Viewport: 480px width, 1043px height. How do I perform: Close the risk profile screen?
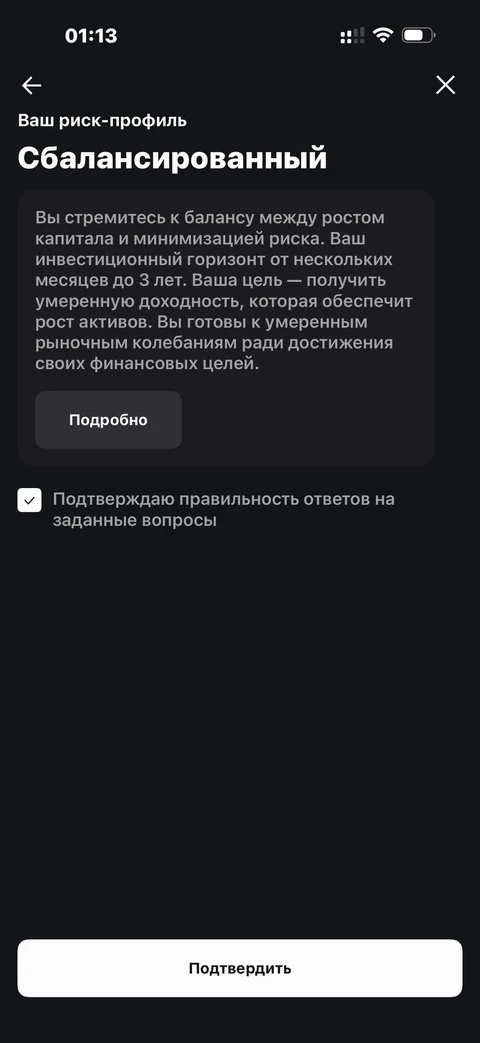tap(445, 85)
